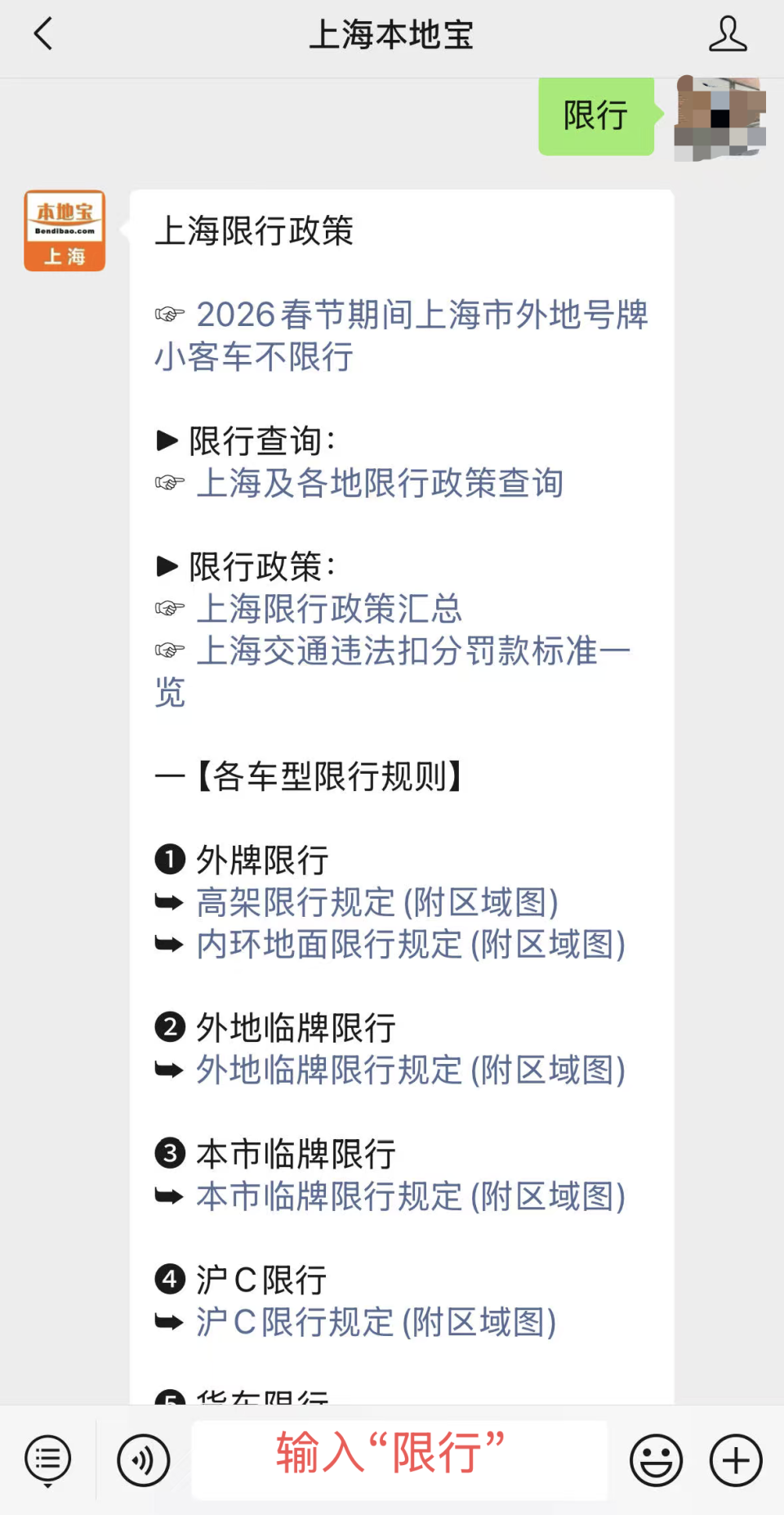Open 本市临牌限行规定 link
Screen dimensions: 784x1515
pyautogui.click(x=411, y=1196)
